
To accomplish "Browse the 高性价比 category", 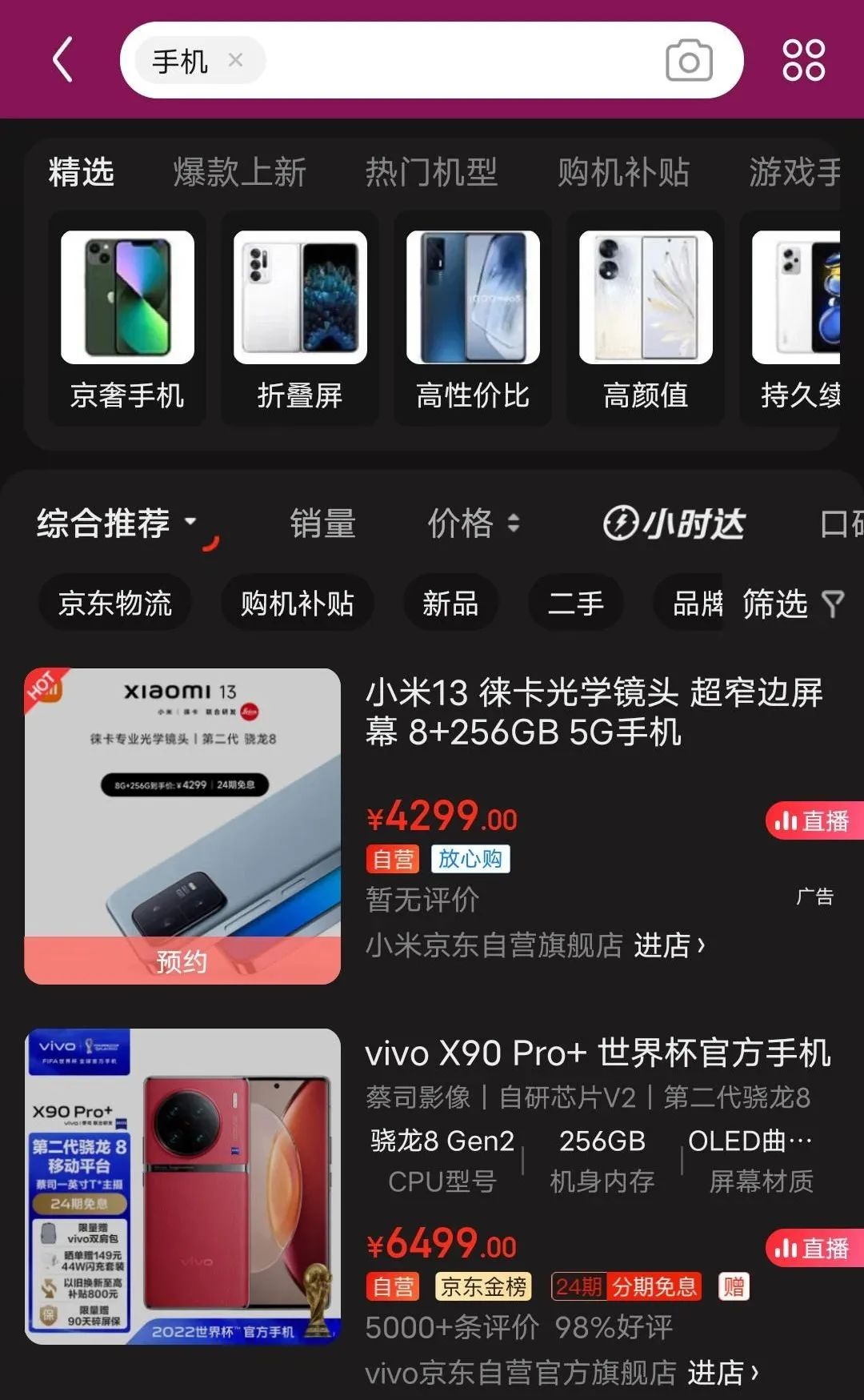I will 473,319.
